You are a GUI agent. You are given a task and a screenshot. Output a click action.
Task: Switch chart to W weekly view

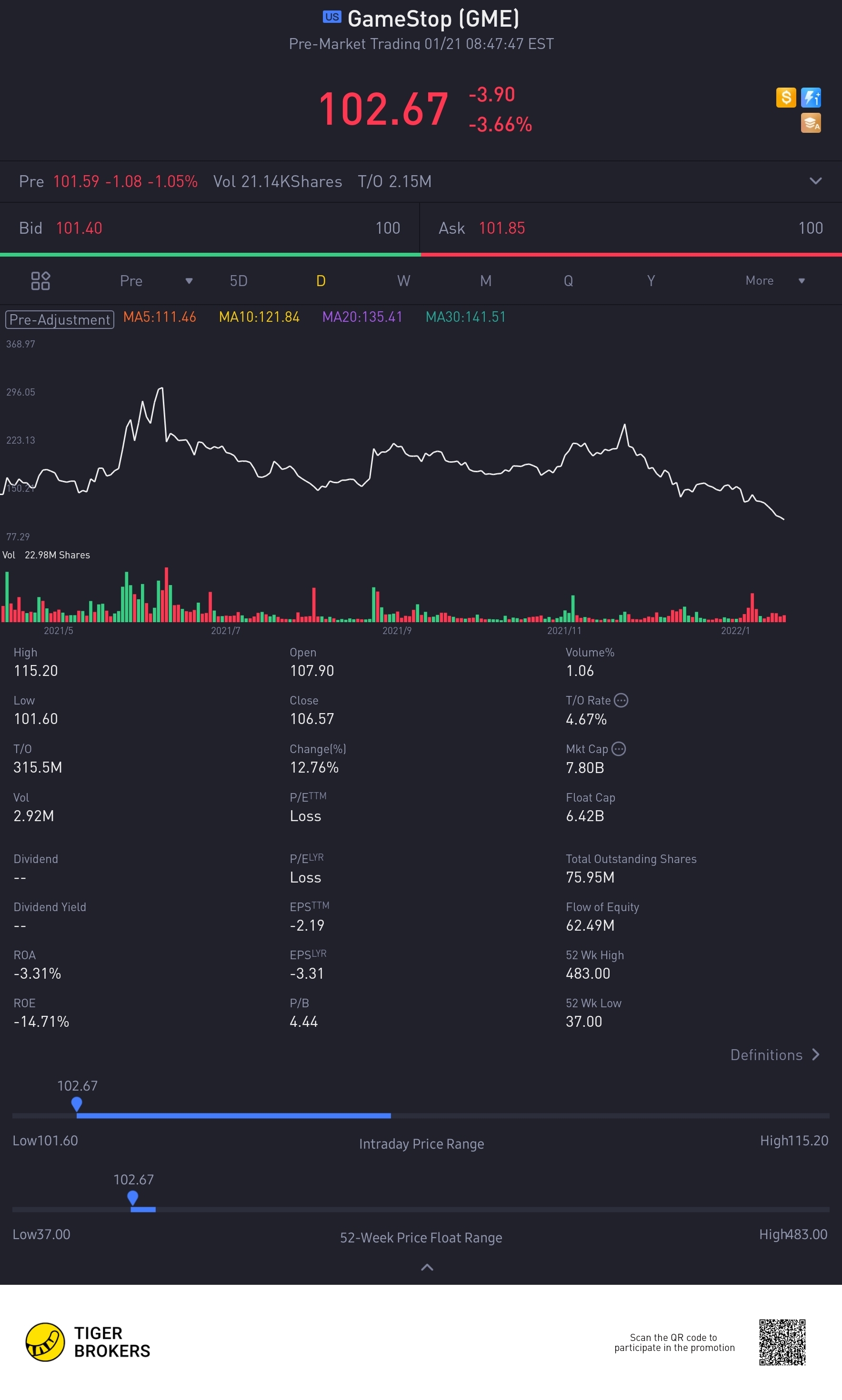point(403,281)
